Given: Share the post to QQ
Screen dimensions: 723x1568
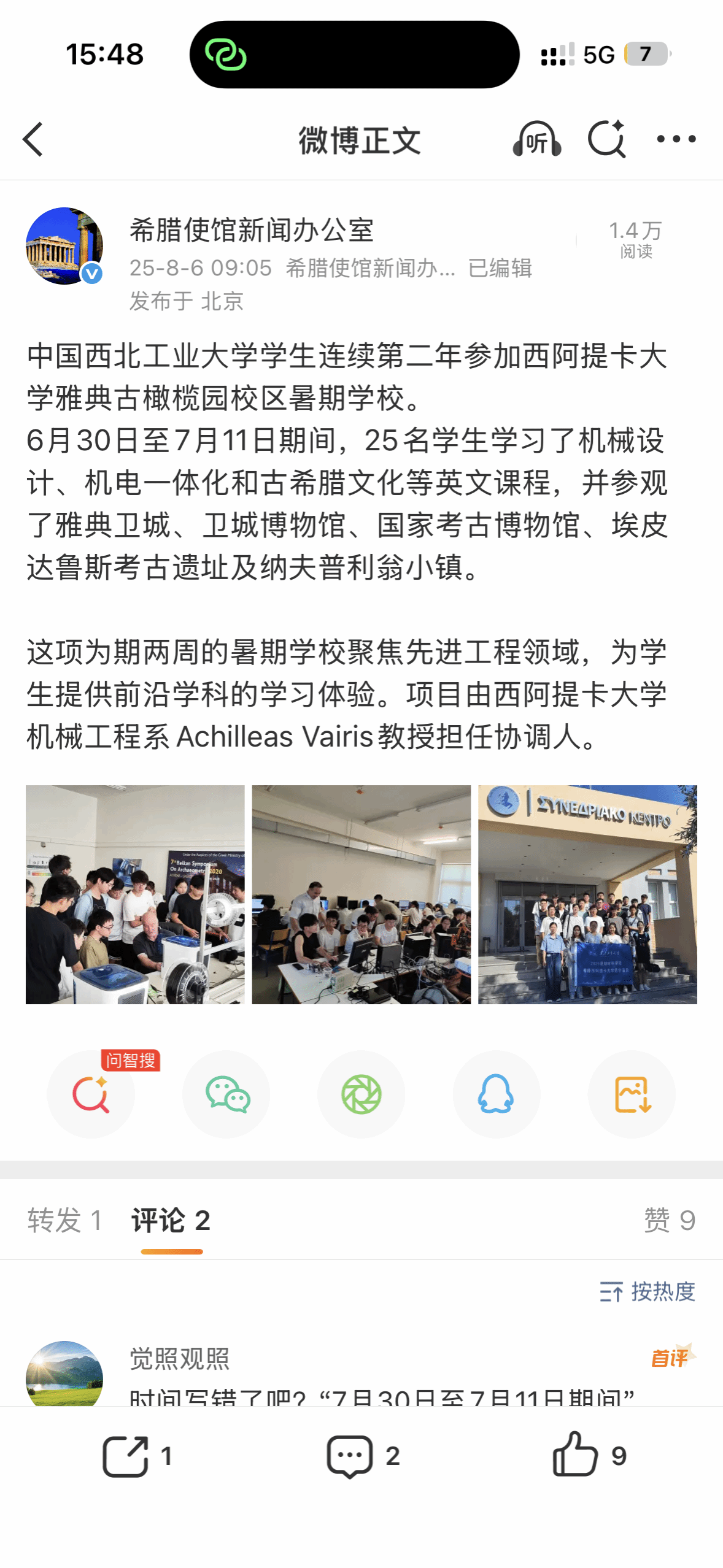Looking at the screenshot, I should tap(496, 1094).
